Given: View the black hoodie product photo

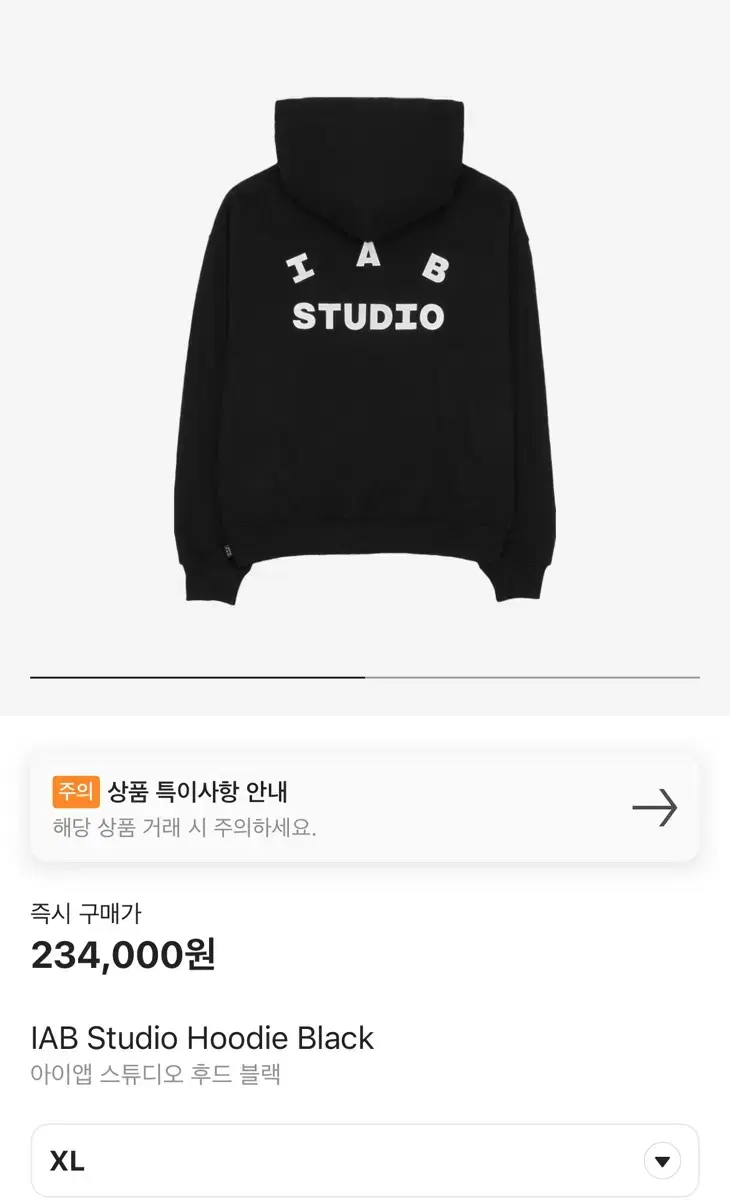Looking at the screenshot, I should pos(365,350).
